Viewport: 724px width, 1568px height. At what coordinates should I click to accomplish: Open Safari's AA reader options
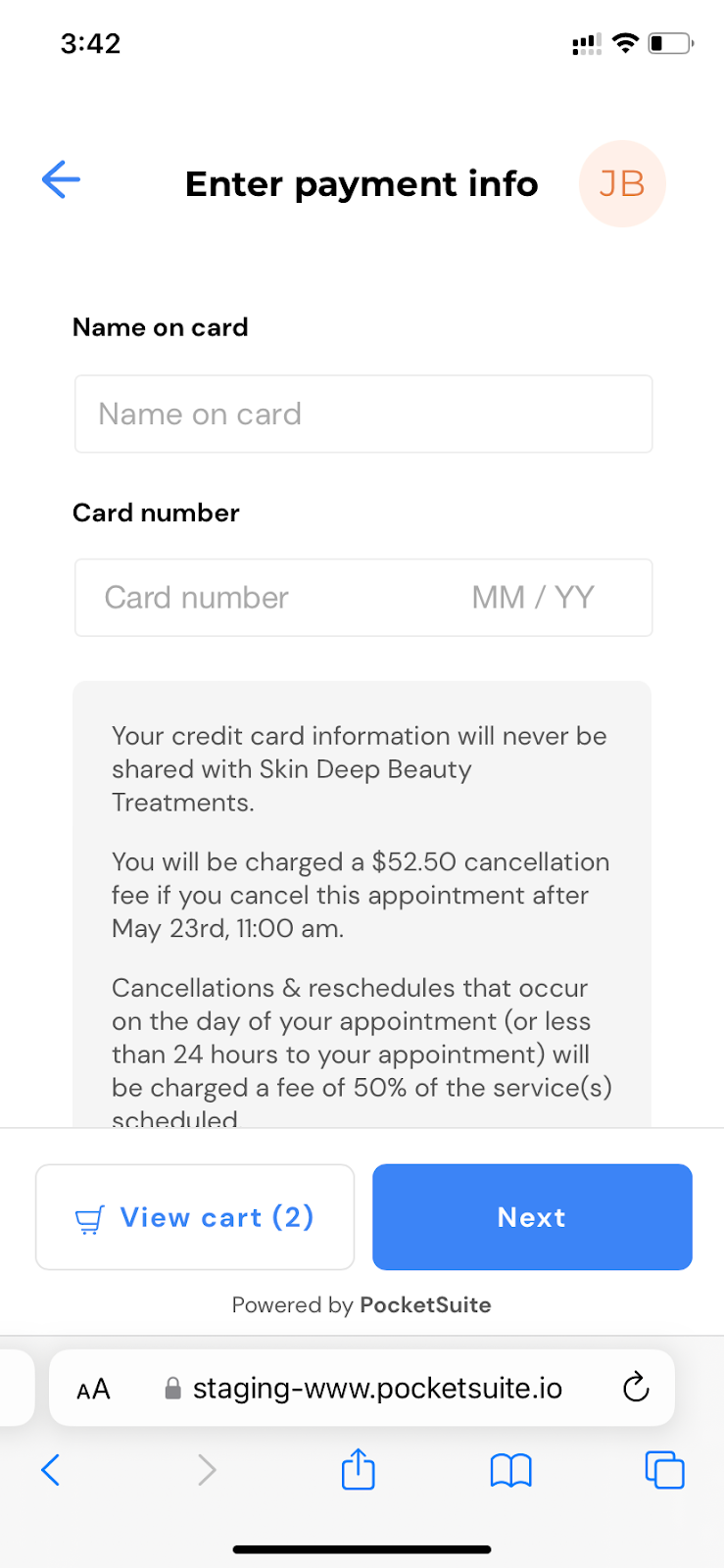pos(93,1389)
